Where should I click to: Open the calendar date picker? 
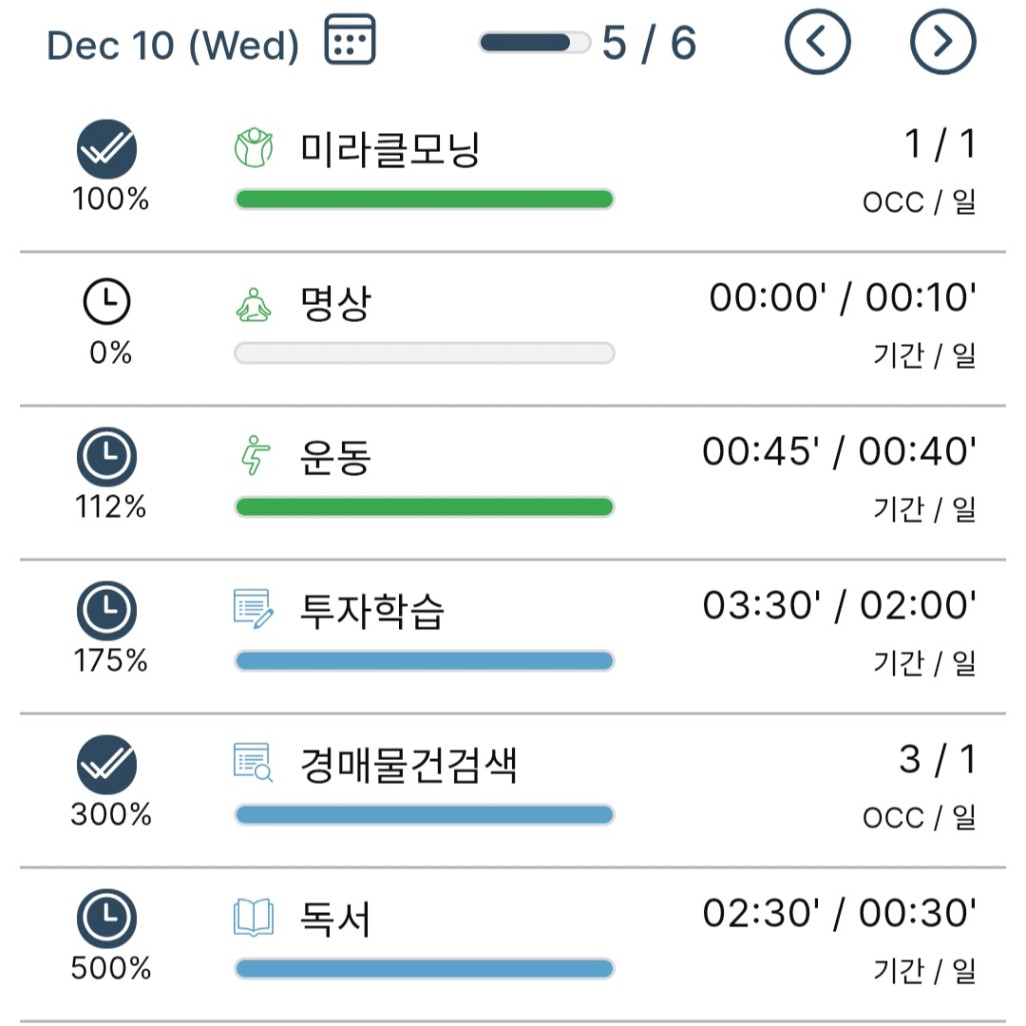(350, 40)
